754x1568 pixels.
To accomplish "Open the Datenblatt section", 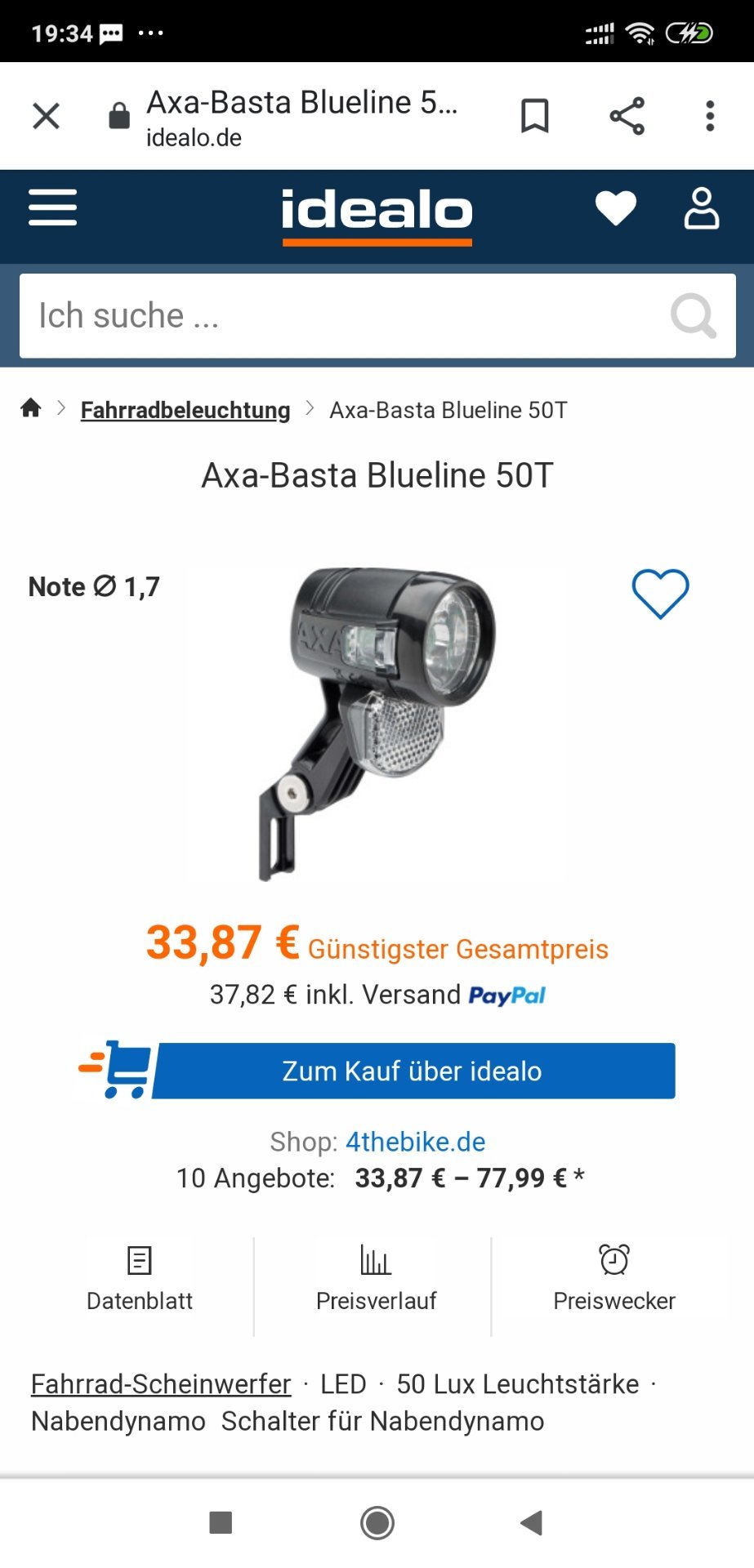I will point(140,1279).
